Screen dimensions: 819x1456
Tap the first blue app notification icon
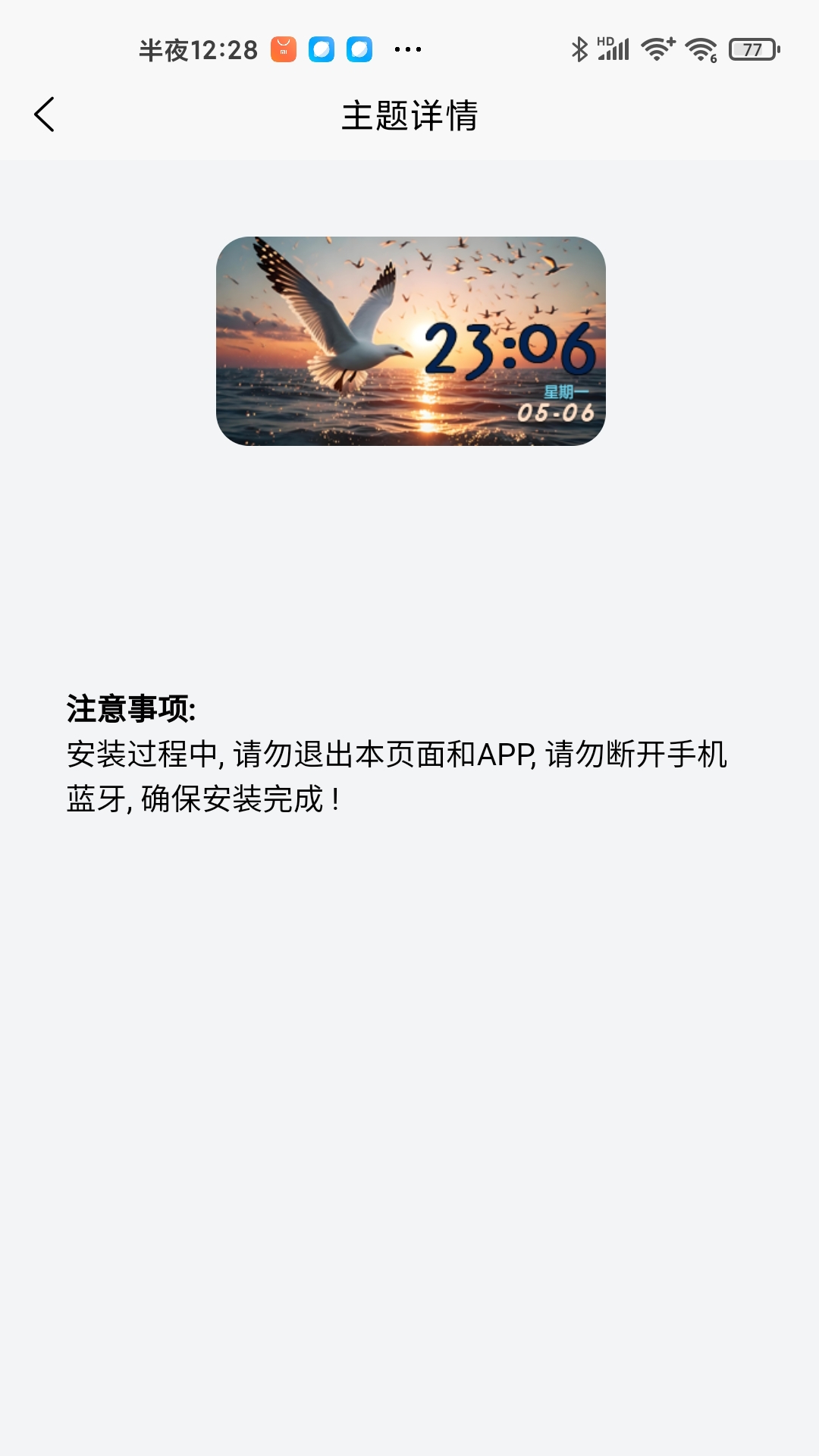click(x=322, y=49)
